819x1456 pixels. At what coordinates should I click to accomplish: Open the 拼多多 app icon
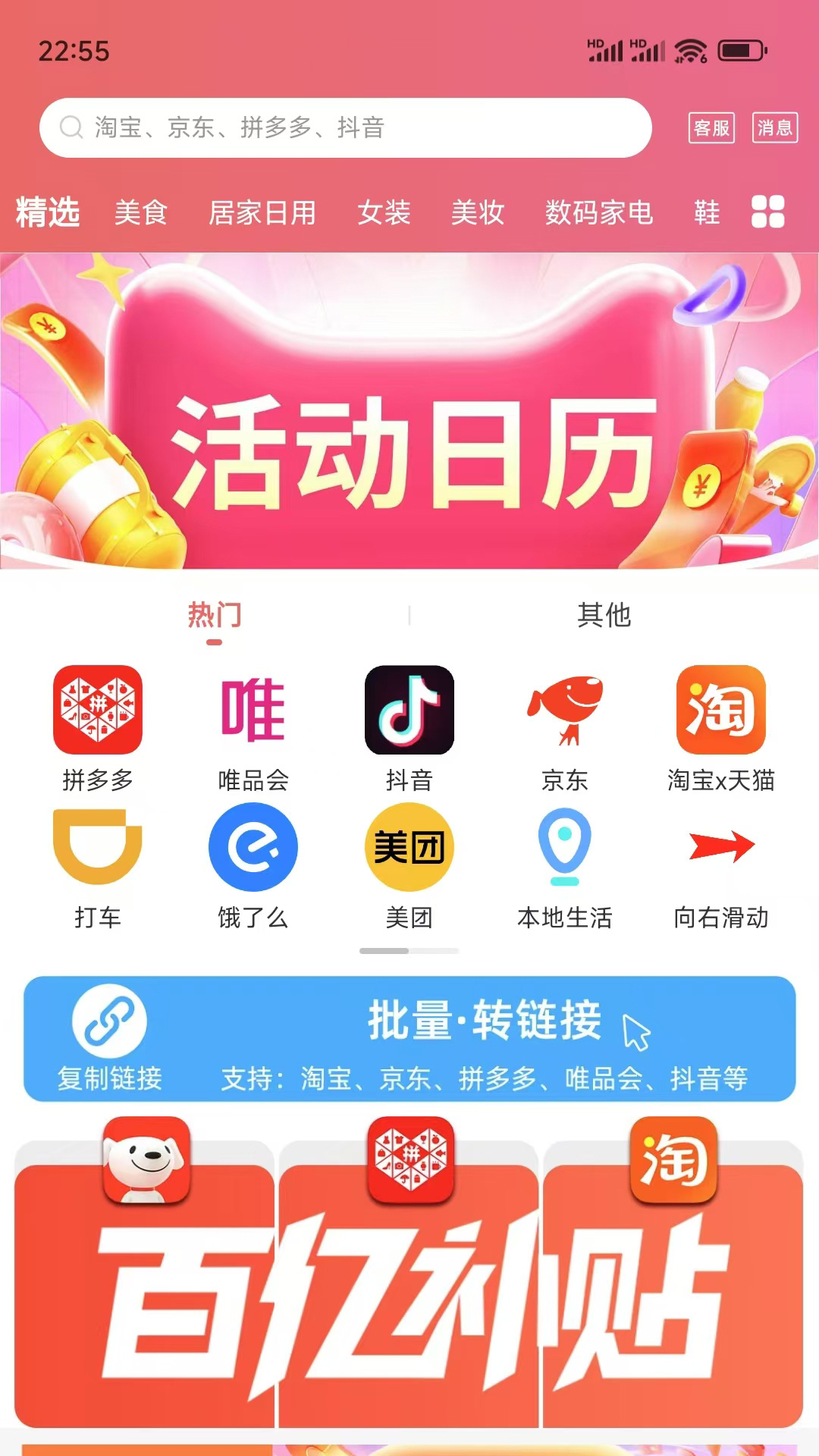[x=96, y=709]
